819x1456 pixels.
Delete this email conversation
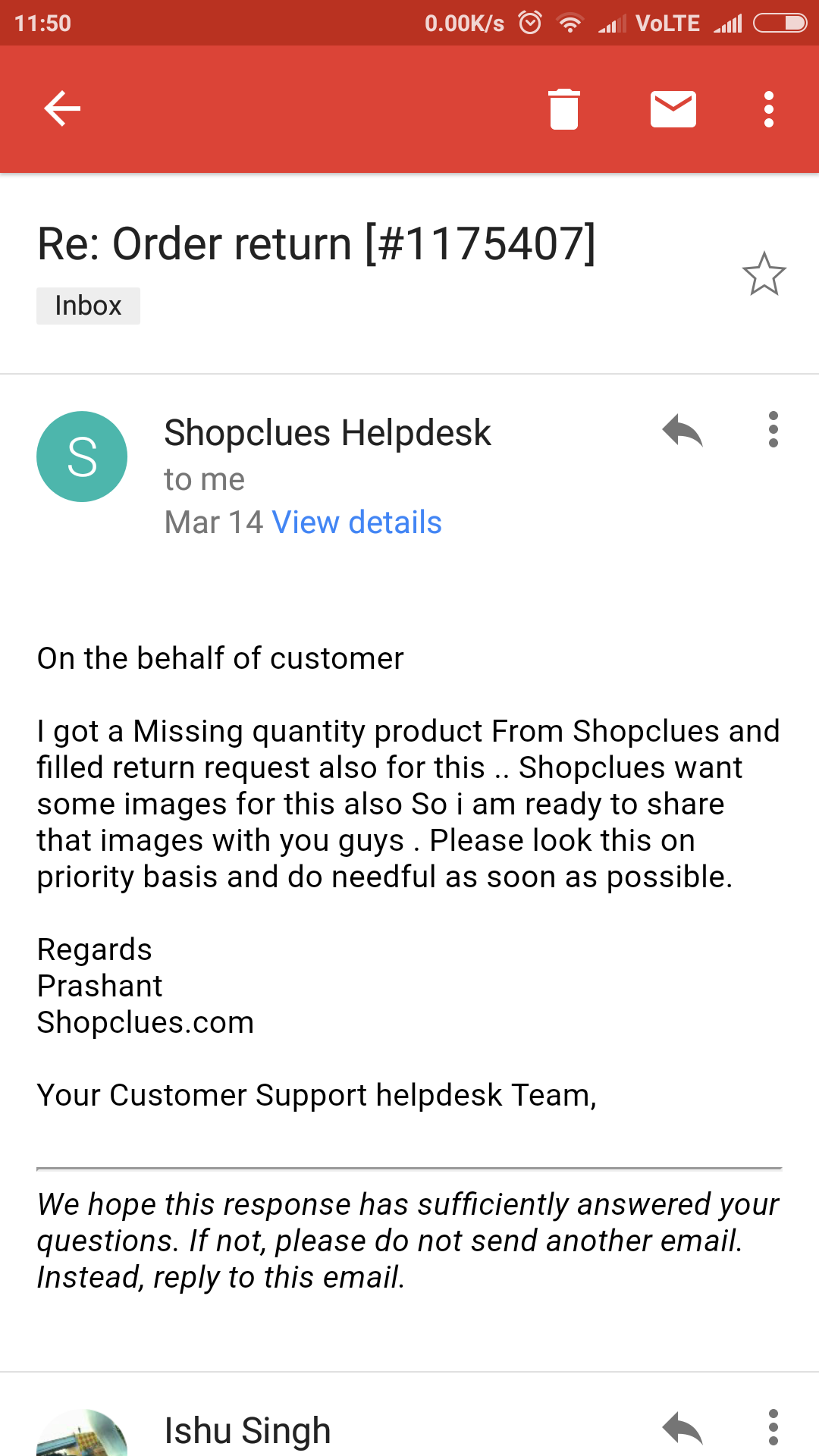(x=563, y=109)
